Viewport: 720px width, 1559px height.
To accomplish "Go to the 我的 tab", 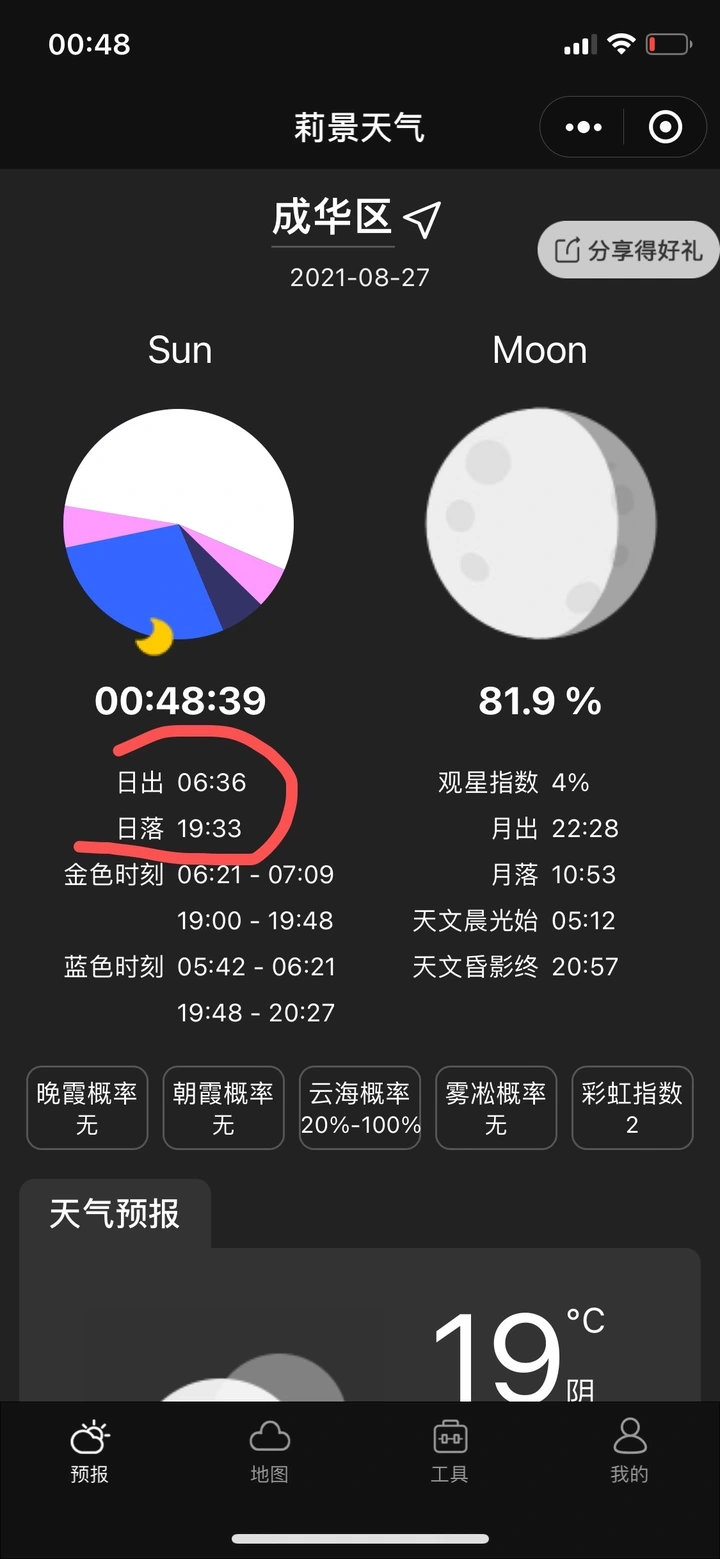I will 629,1452.
